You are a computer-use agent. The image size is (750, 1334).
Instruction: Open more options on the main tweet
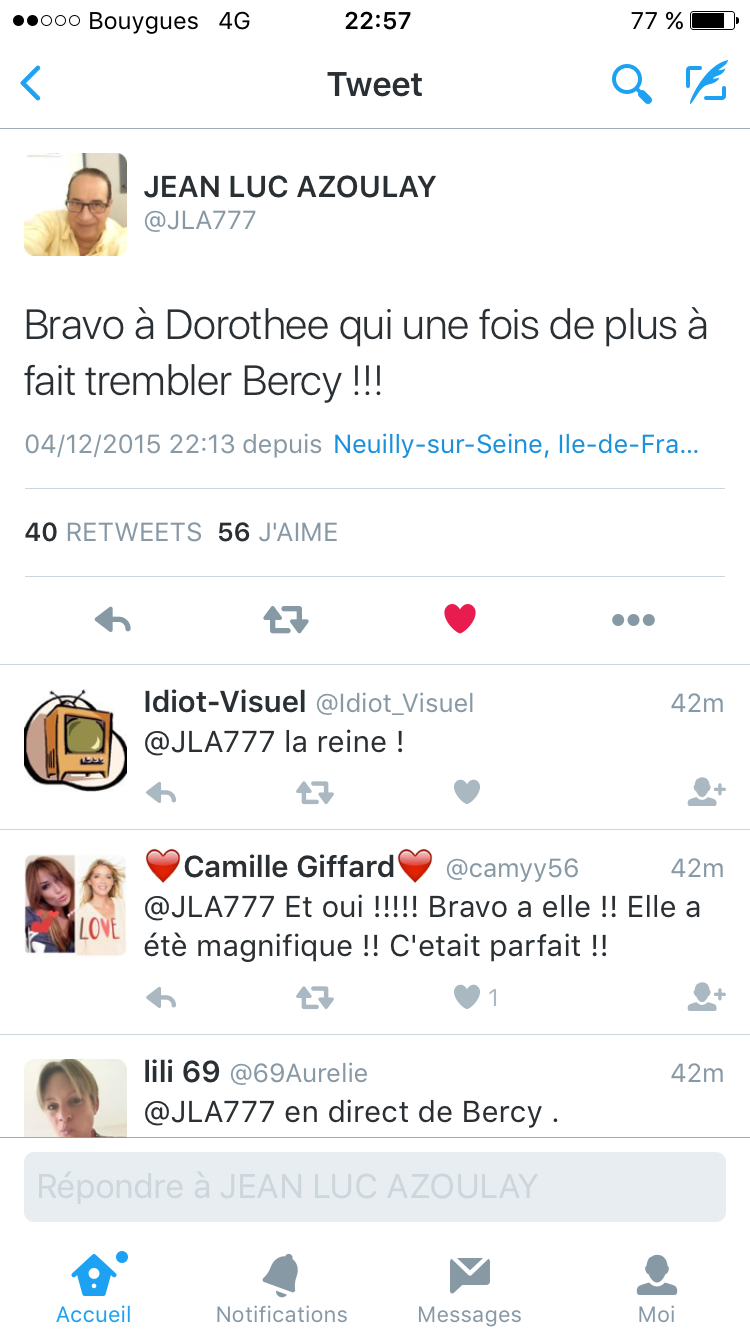633,621
